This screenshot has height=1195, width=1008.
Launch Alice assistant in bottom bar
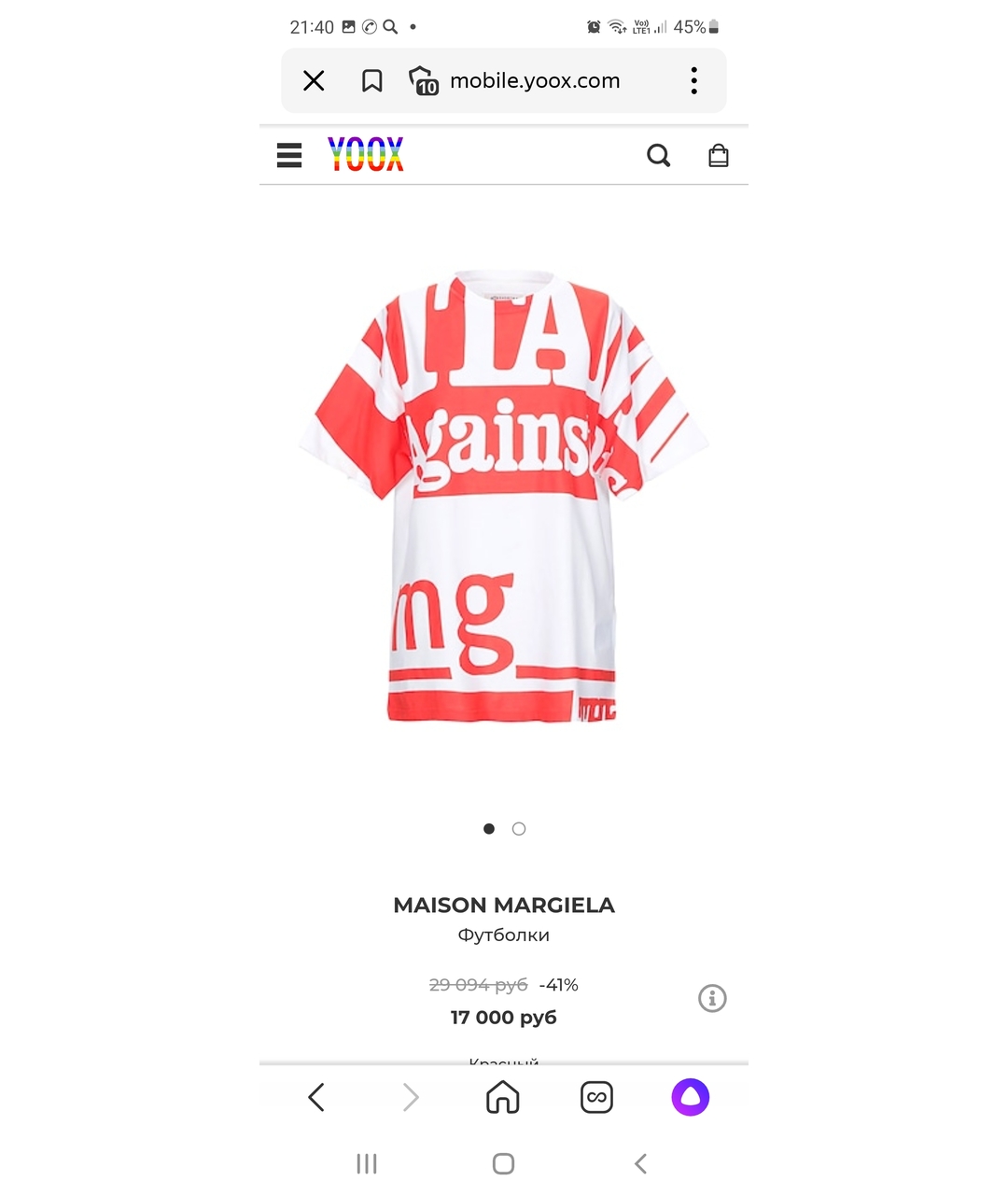click(690, 1097)
